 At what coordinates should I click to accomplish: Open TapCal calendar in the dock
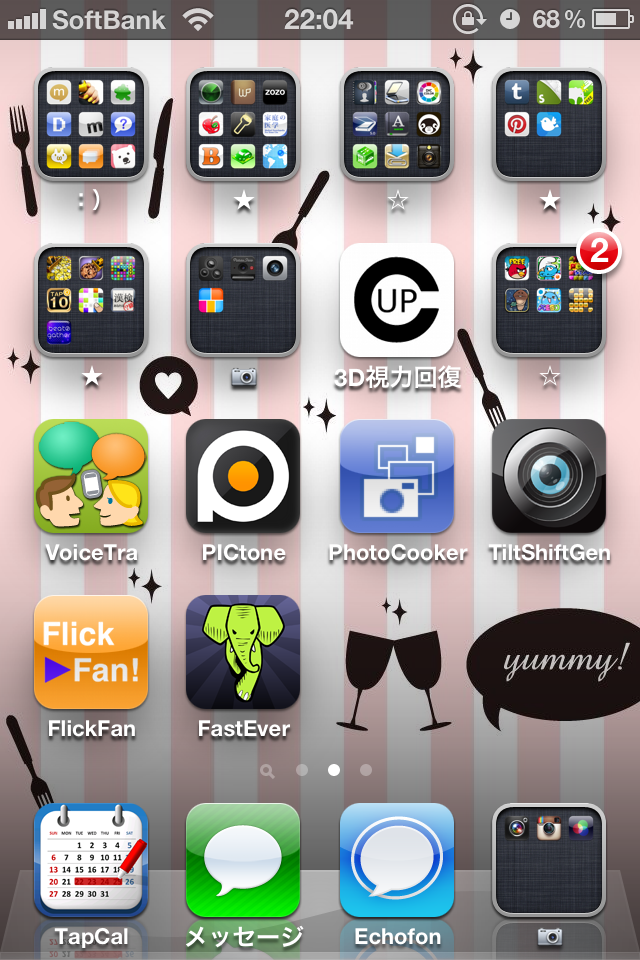click(x=91, y=860)
